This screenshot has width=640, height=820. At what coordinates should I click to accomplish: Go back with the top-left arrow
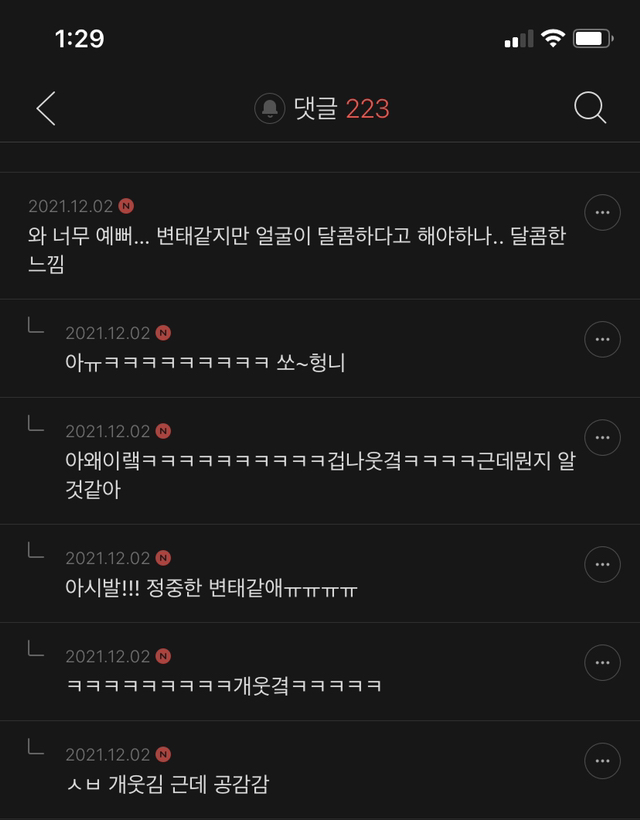(46, 108)
